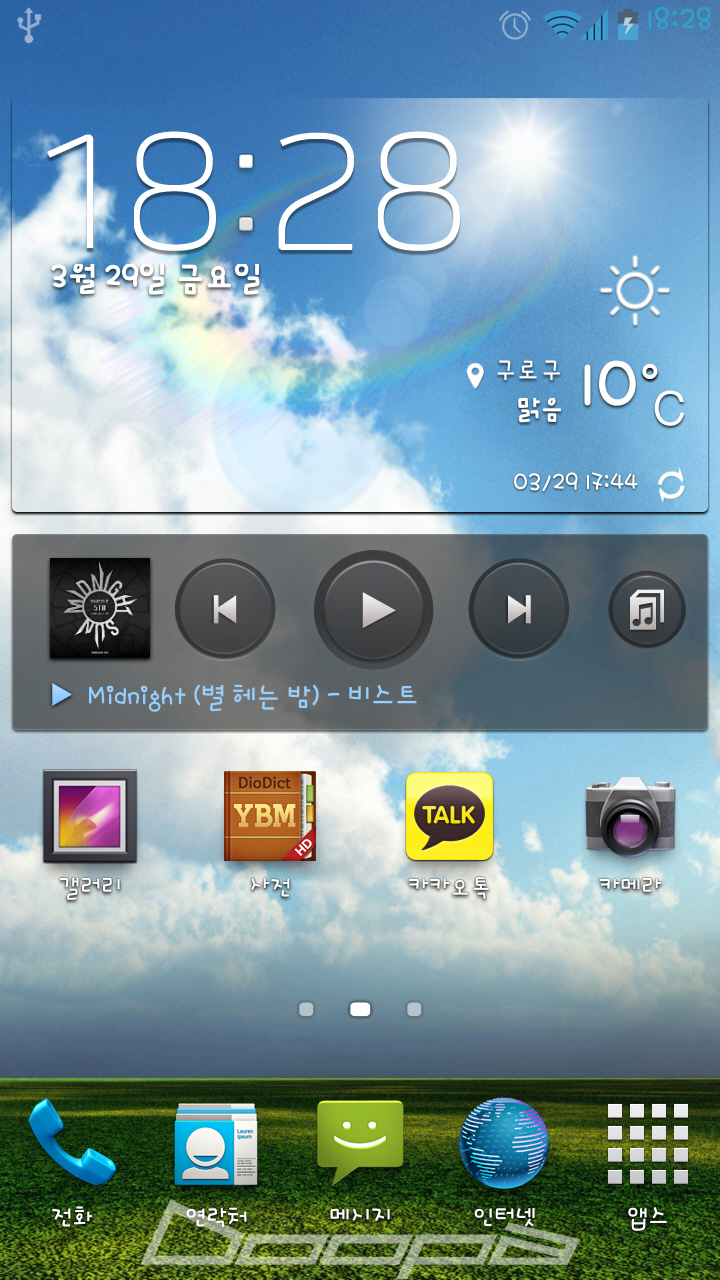Launch the 카메라 camera app

[630, 816]
